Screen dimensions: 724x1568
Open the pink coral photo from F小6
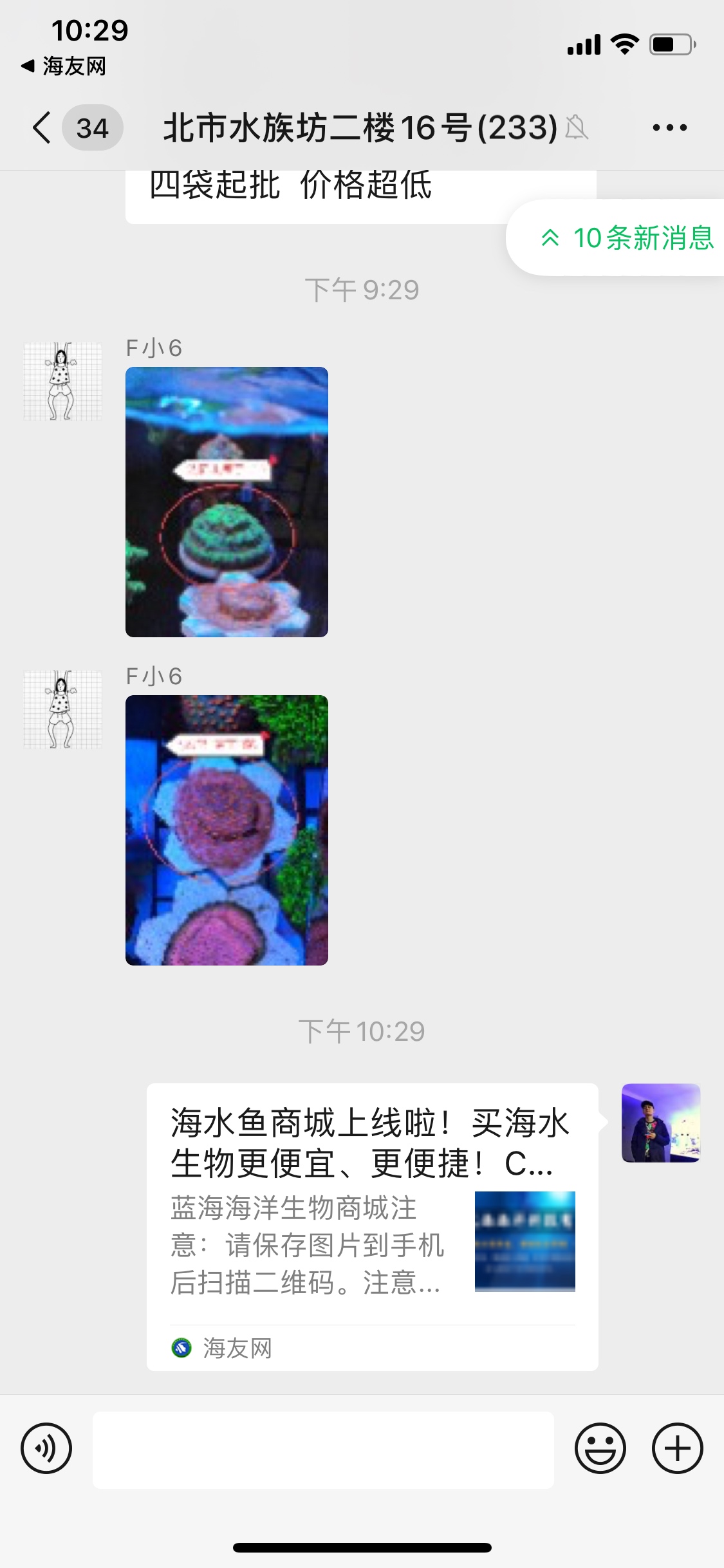point(227,830)
